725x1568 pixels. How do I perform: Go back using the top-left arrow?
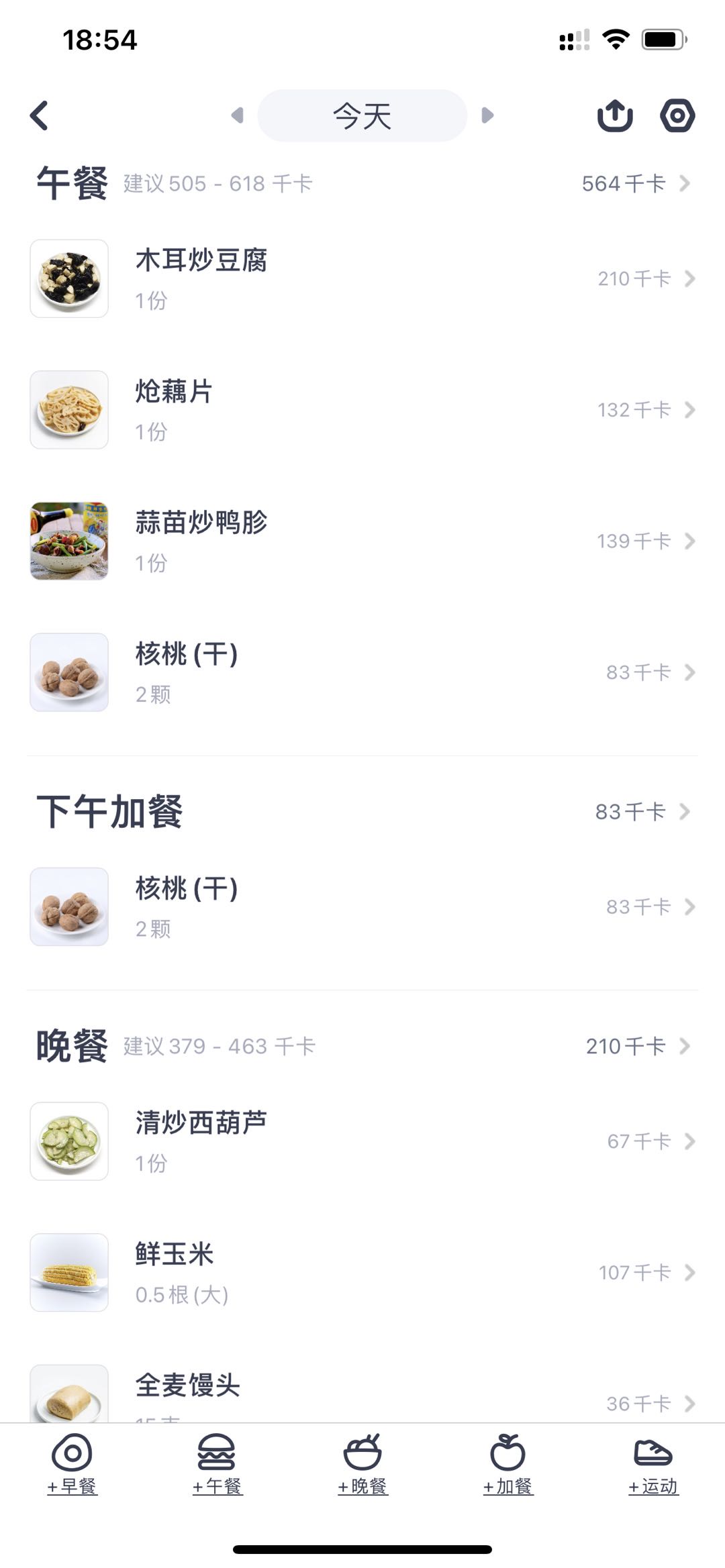[40, 115]
